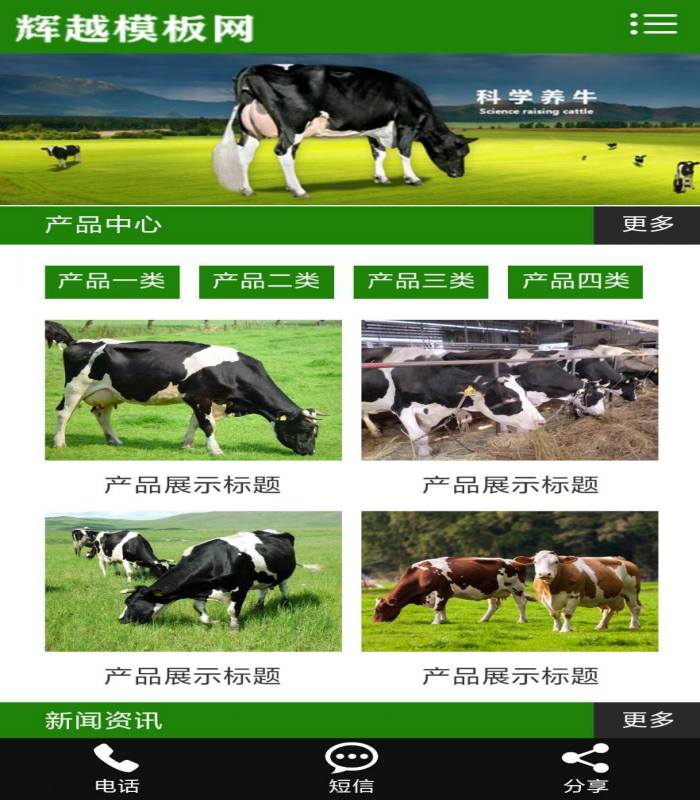Viewport: 700px width, 800px height.
Task: View the product with two brown cows
Action: click(x=510, y=581)
